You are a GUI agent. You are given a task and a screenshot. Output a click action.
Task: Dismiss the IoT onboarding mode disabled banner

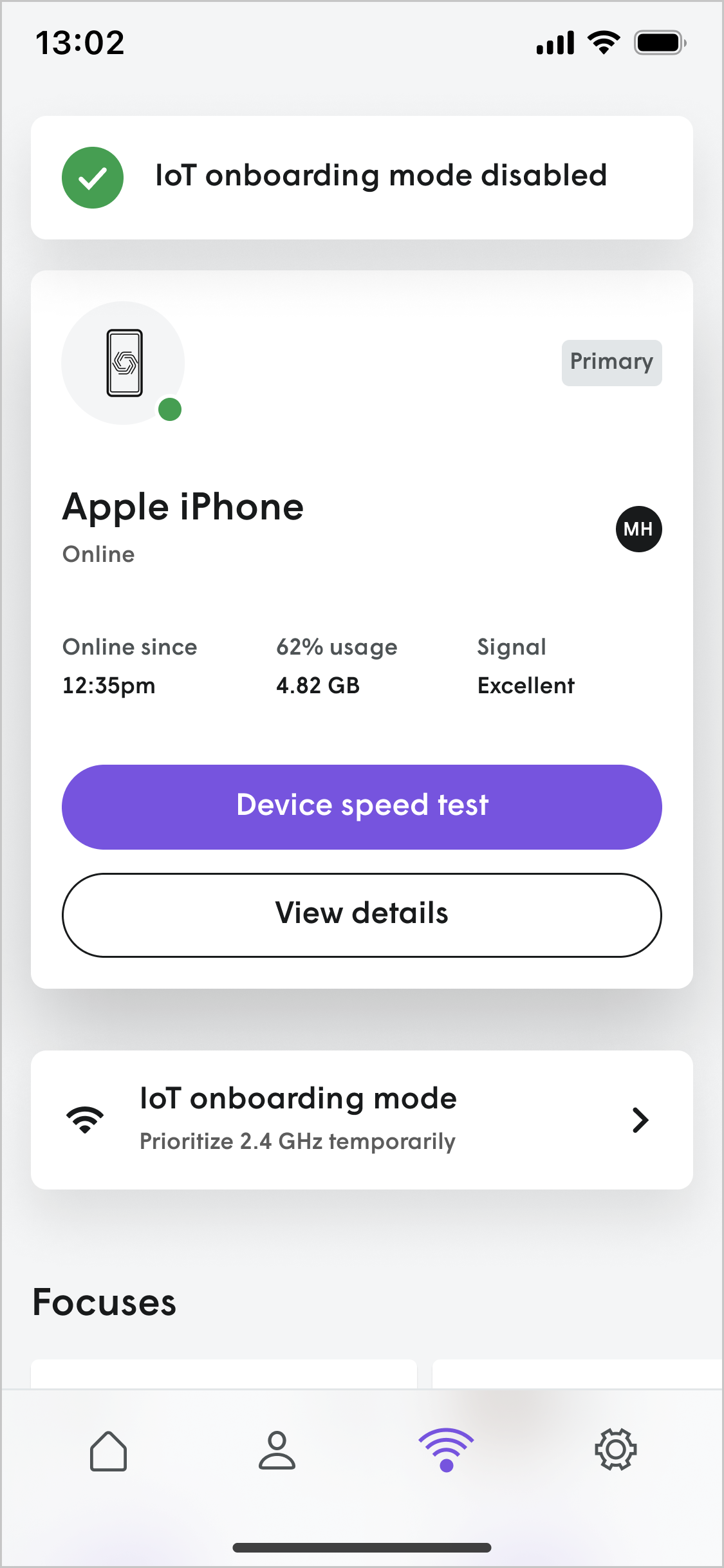click(x=362, y=177)
